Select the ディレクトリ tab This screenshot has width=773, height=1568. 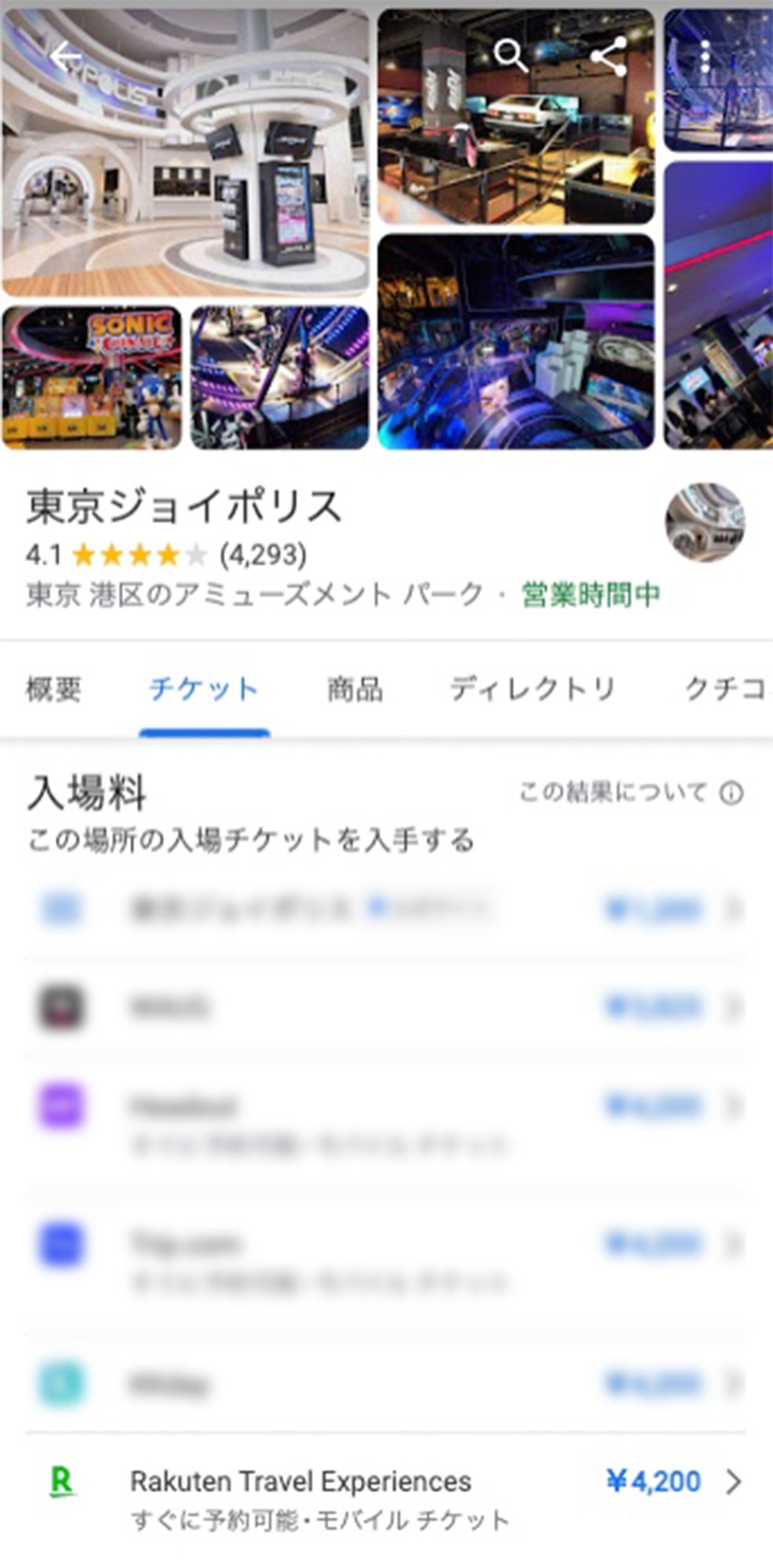534,688
